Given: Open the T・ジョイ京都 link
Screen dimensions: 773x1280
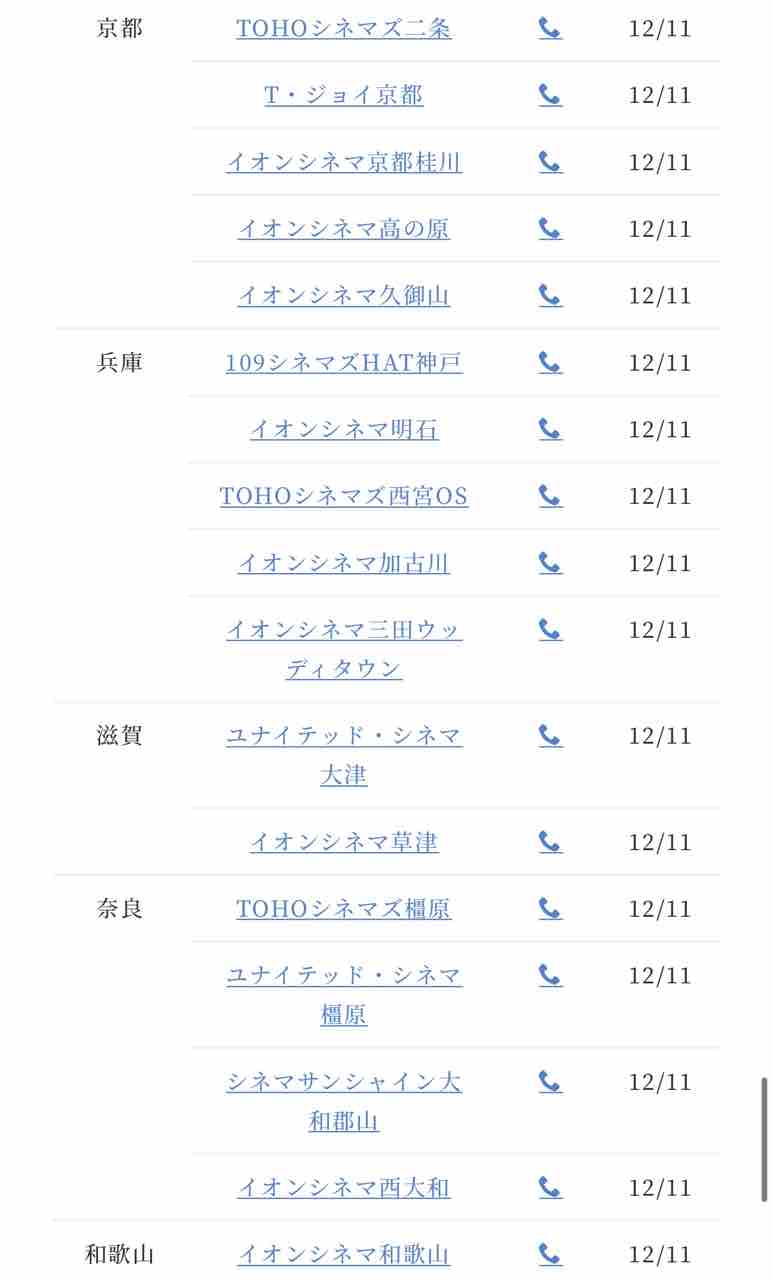Looking at the screenshot, I should coord(344,95).
